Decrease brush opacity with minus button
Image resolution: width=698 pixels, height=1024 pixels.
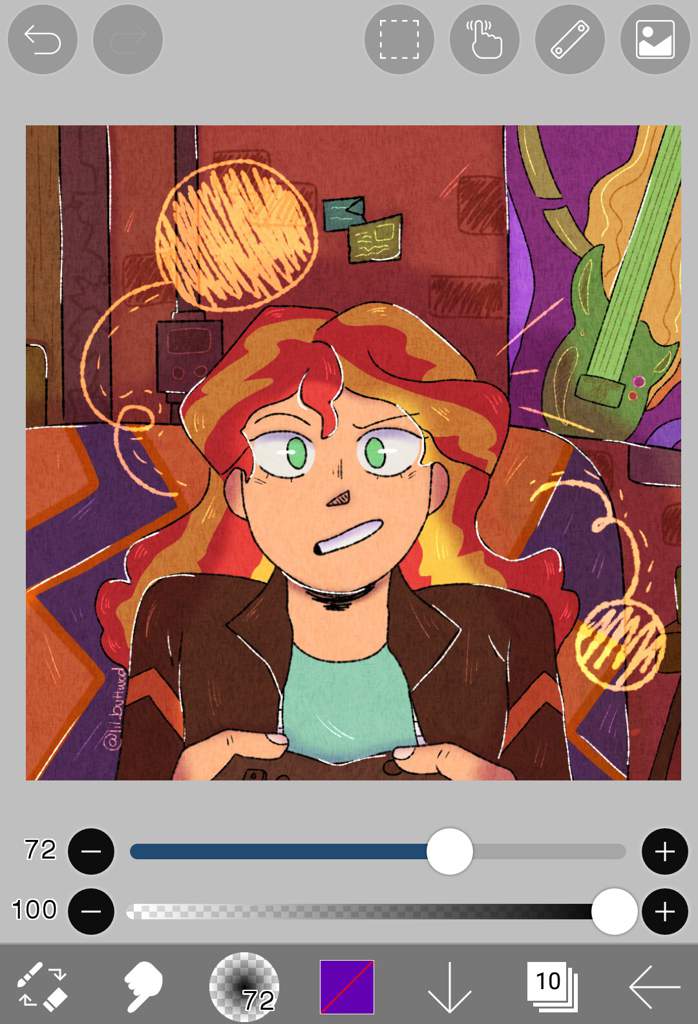coord(91,911)
